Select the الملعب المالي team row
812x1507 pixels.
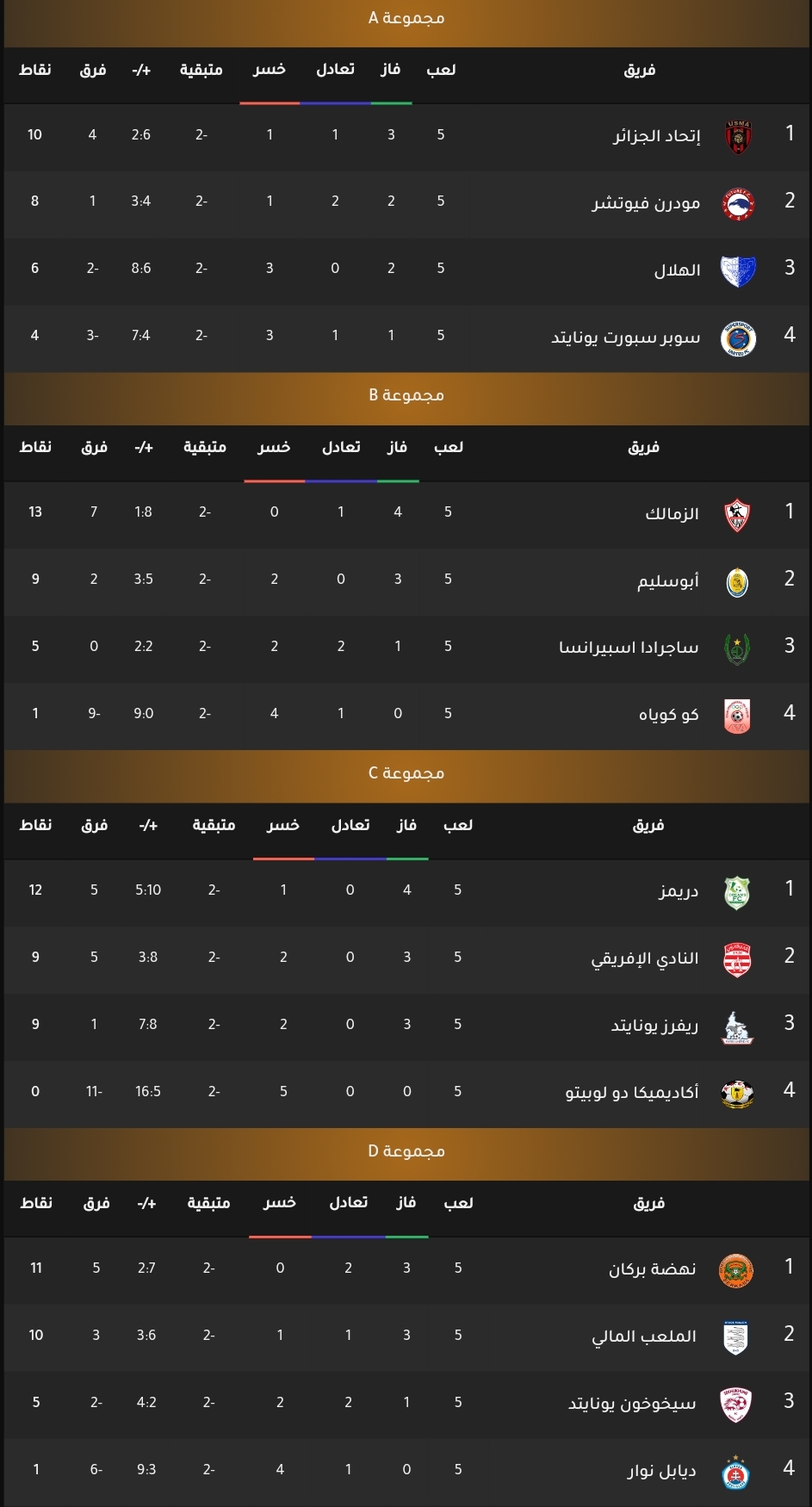[x=406, y=1336]
